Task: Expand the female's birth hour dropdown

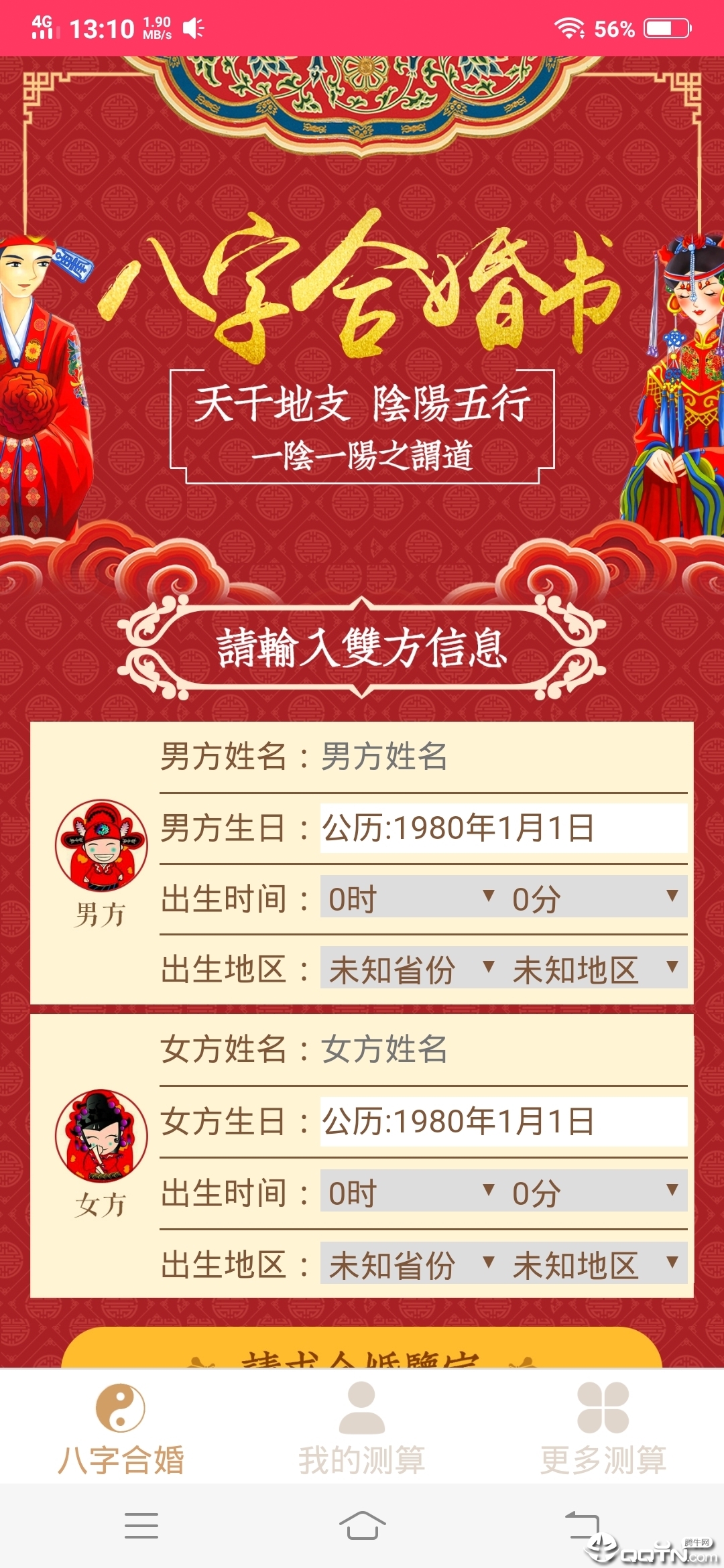Action: pos(412,1191)
